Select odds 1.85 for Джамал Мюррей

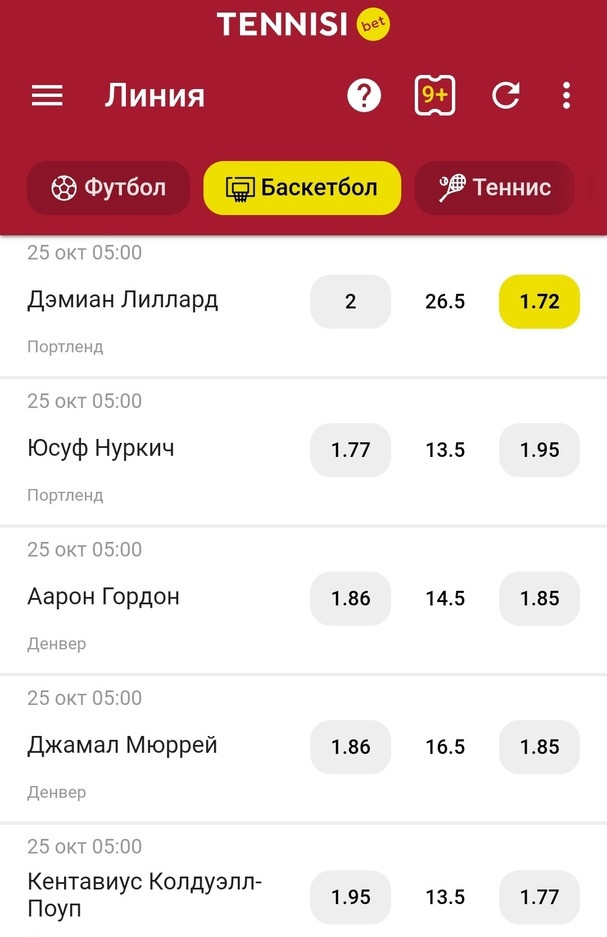[539, 747]
